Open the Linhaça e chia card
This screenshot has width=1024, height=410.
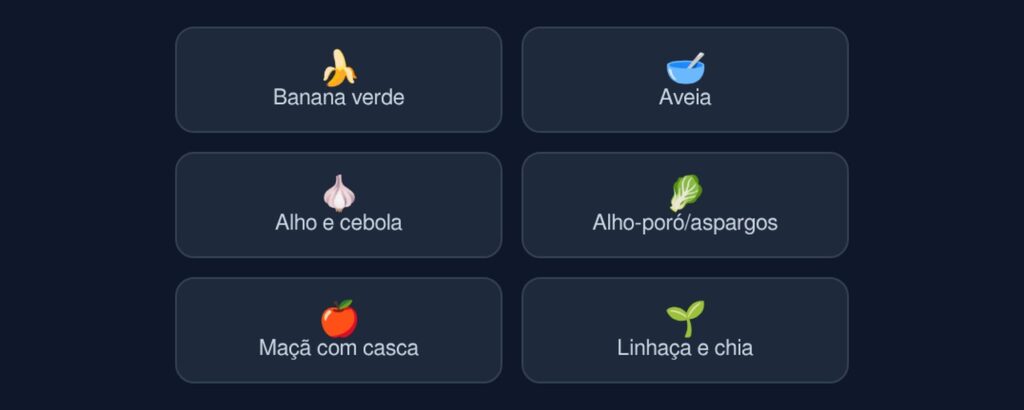(685, 330)
